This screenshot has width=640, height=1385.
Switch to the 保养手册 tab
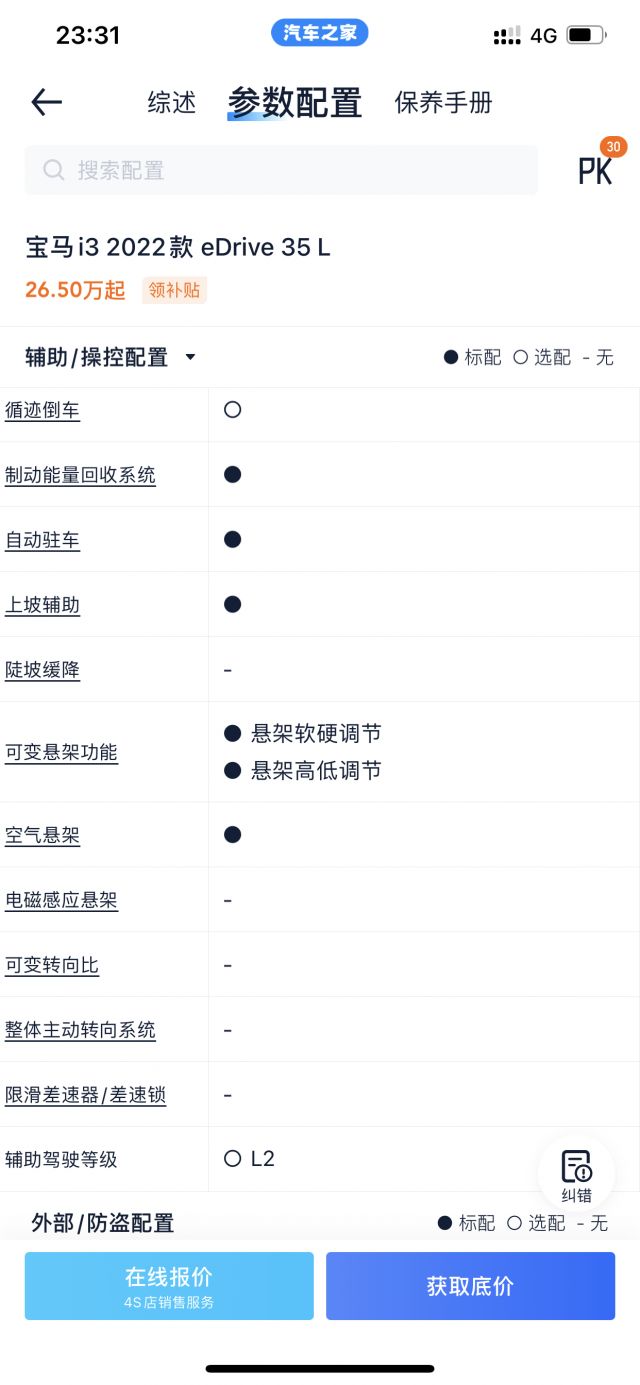pyautogui.click(x=444, y=102)
